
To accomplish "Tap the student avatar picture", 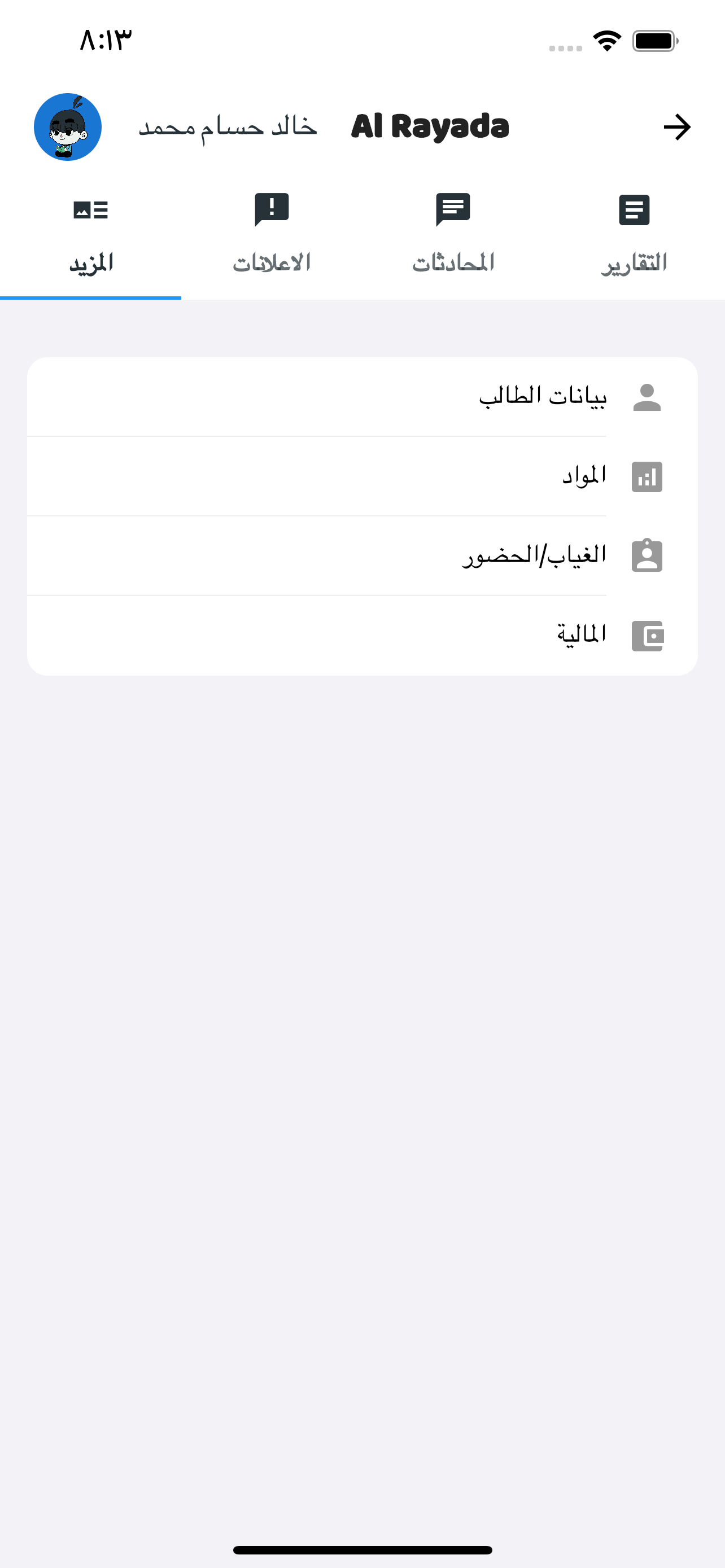I will (x=67, y=126).
